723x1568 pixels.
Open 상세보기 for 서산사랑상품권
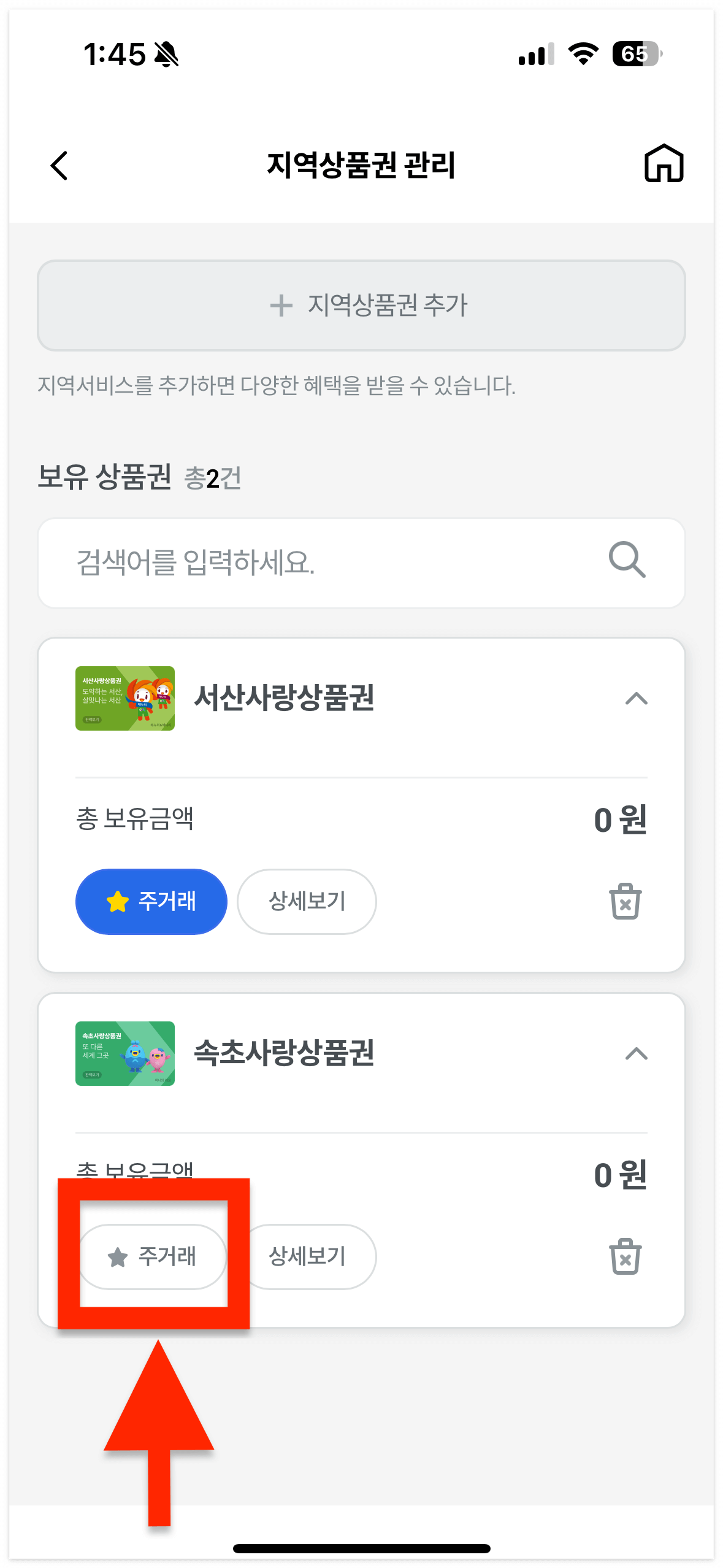[307, 901]
